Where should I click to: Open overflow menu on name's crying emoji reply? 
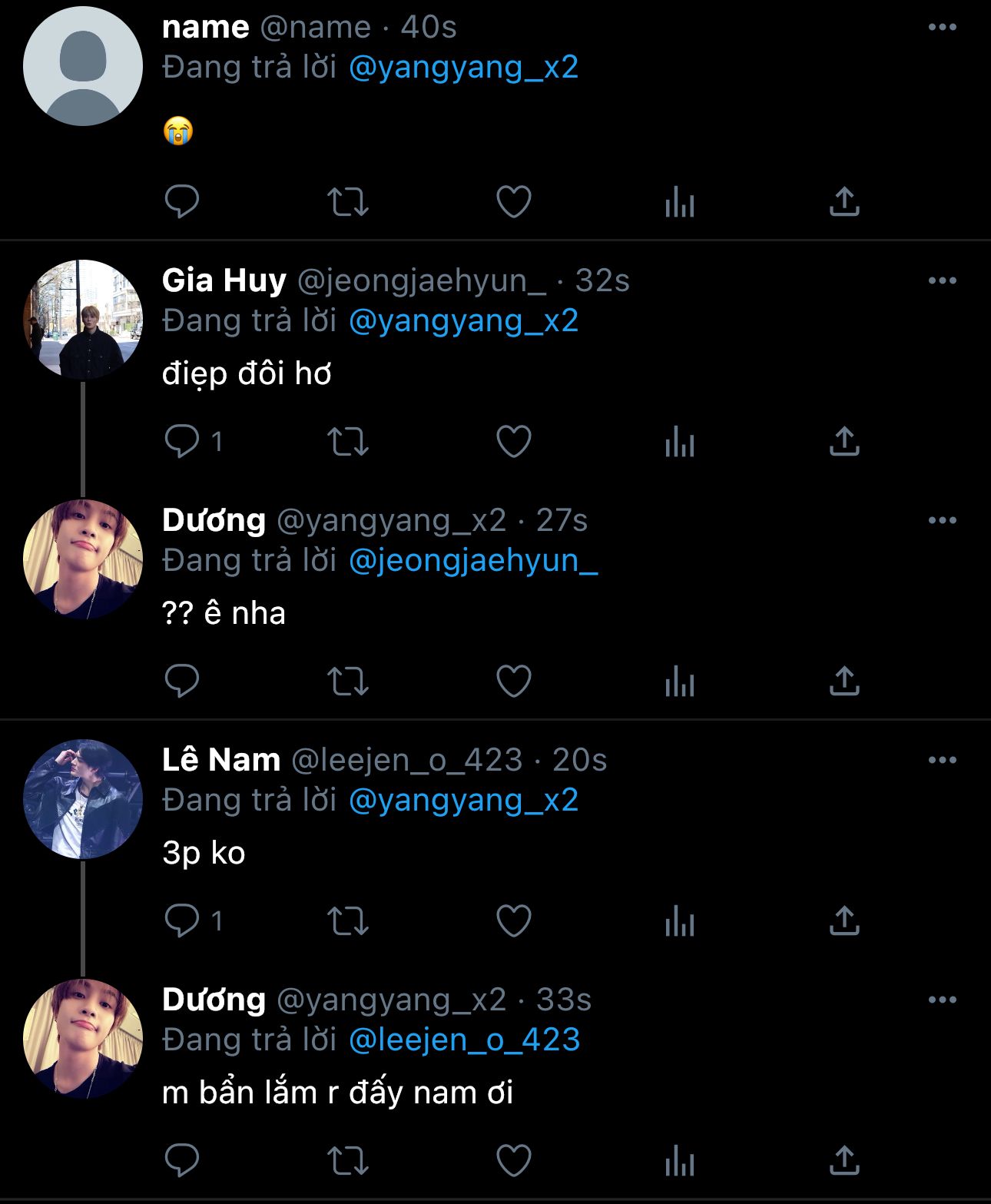coord(942,27)
